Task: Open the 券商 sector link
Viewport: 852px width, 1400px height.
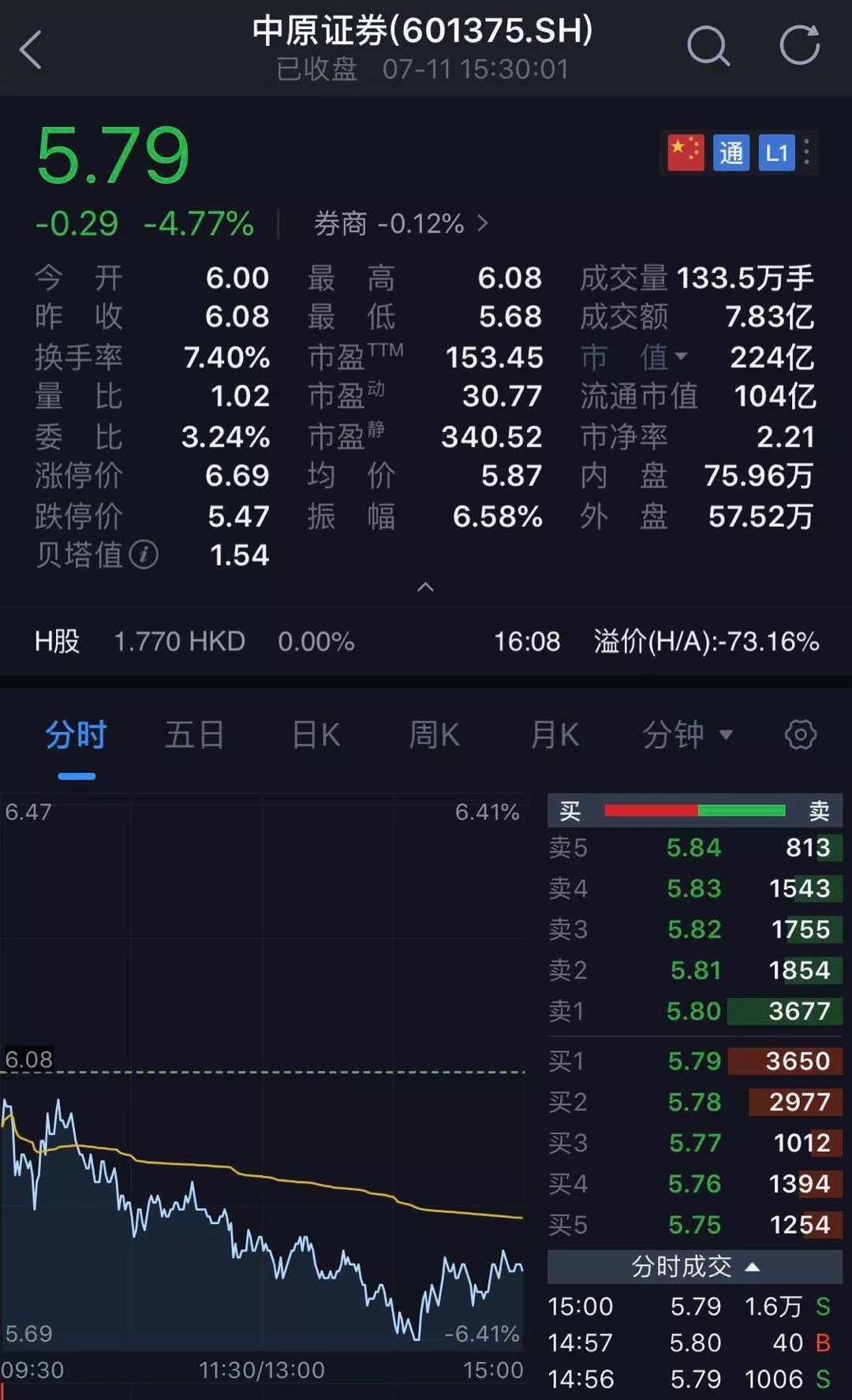Action: point(401,224)
